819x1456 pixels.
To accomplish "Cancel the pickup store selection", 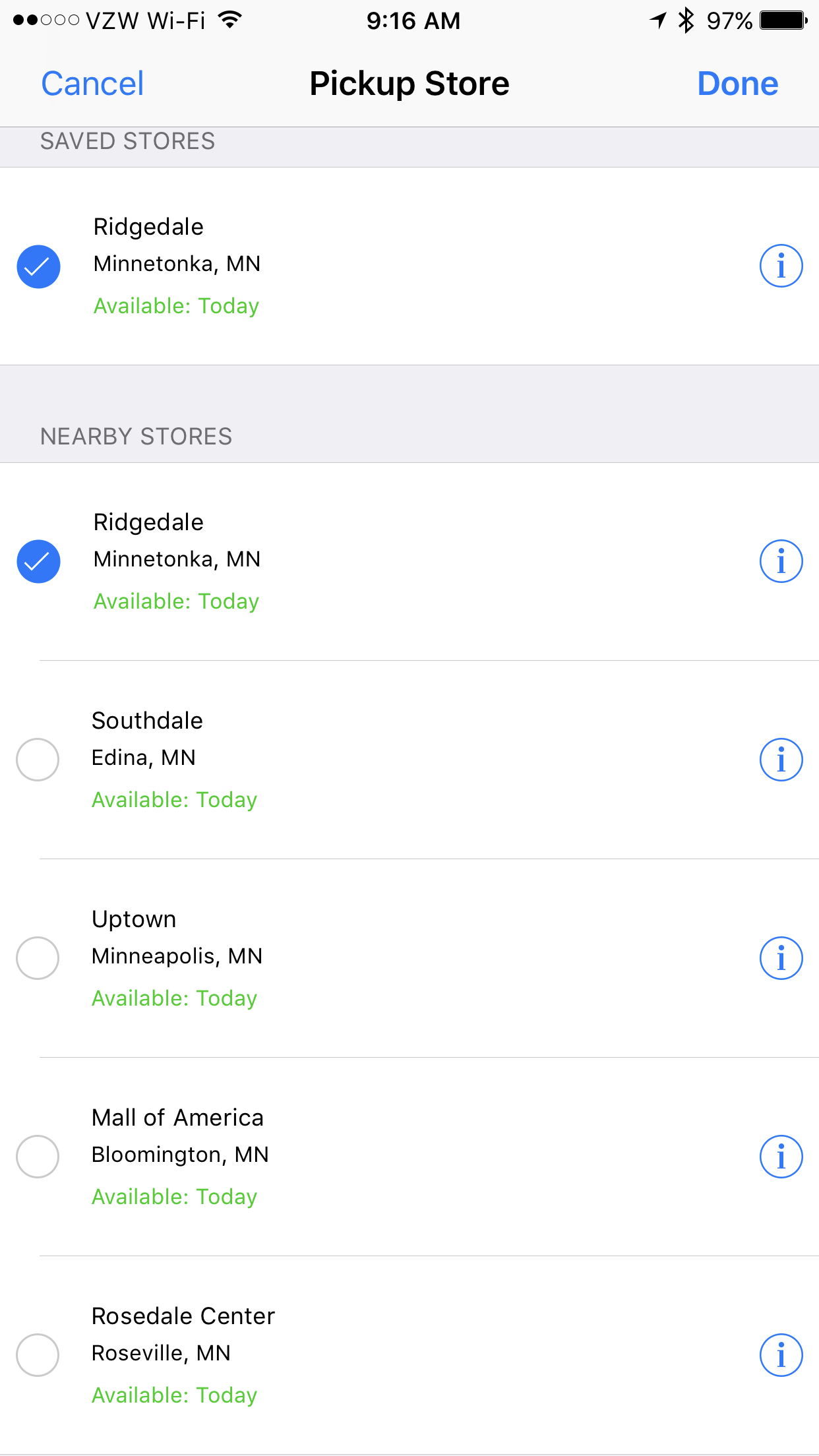I will pyautogui.click(x=92, y=84).
